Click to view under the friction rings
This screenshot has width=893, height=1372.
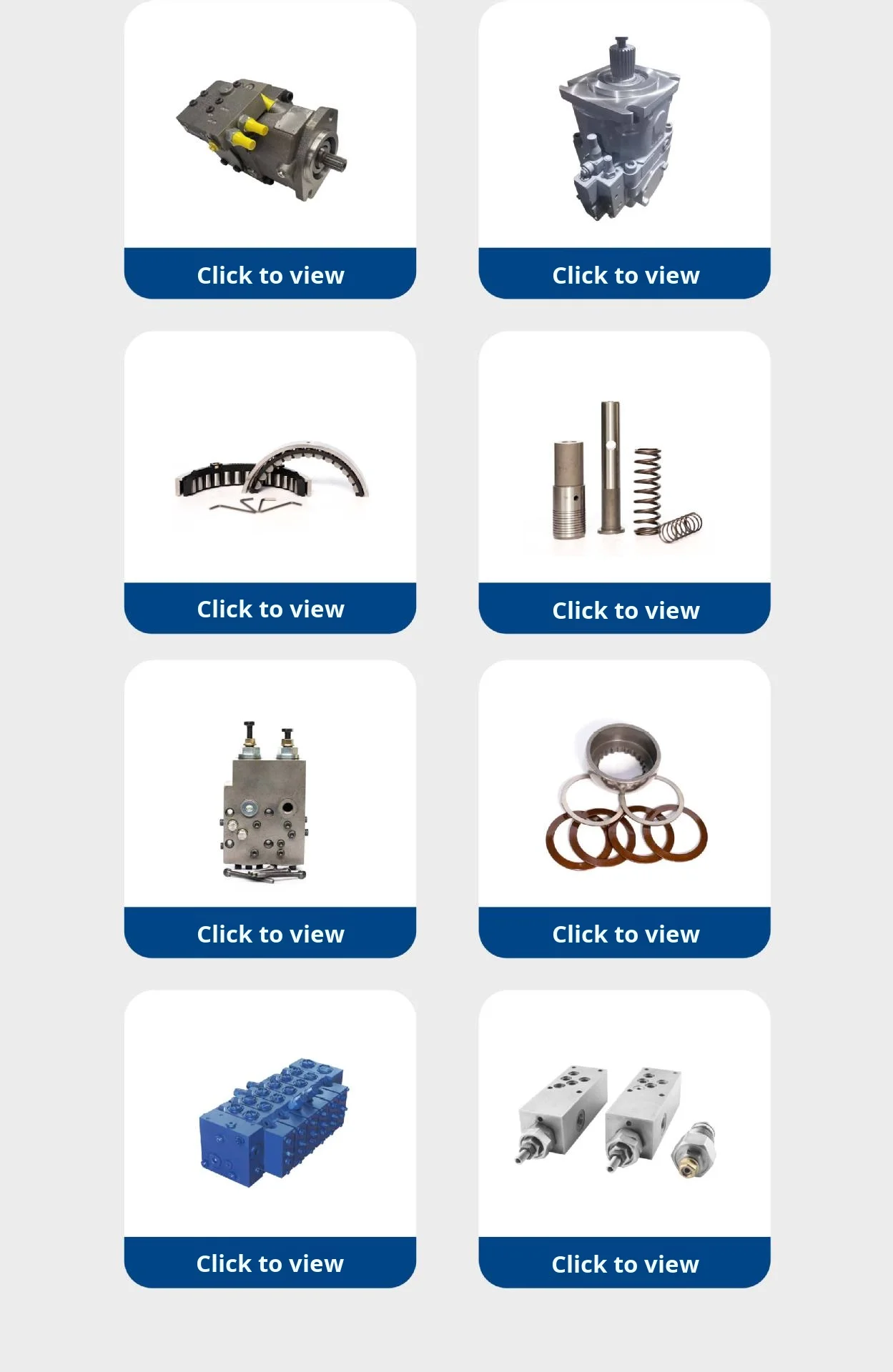[x=624, y=934]
